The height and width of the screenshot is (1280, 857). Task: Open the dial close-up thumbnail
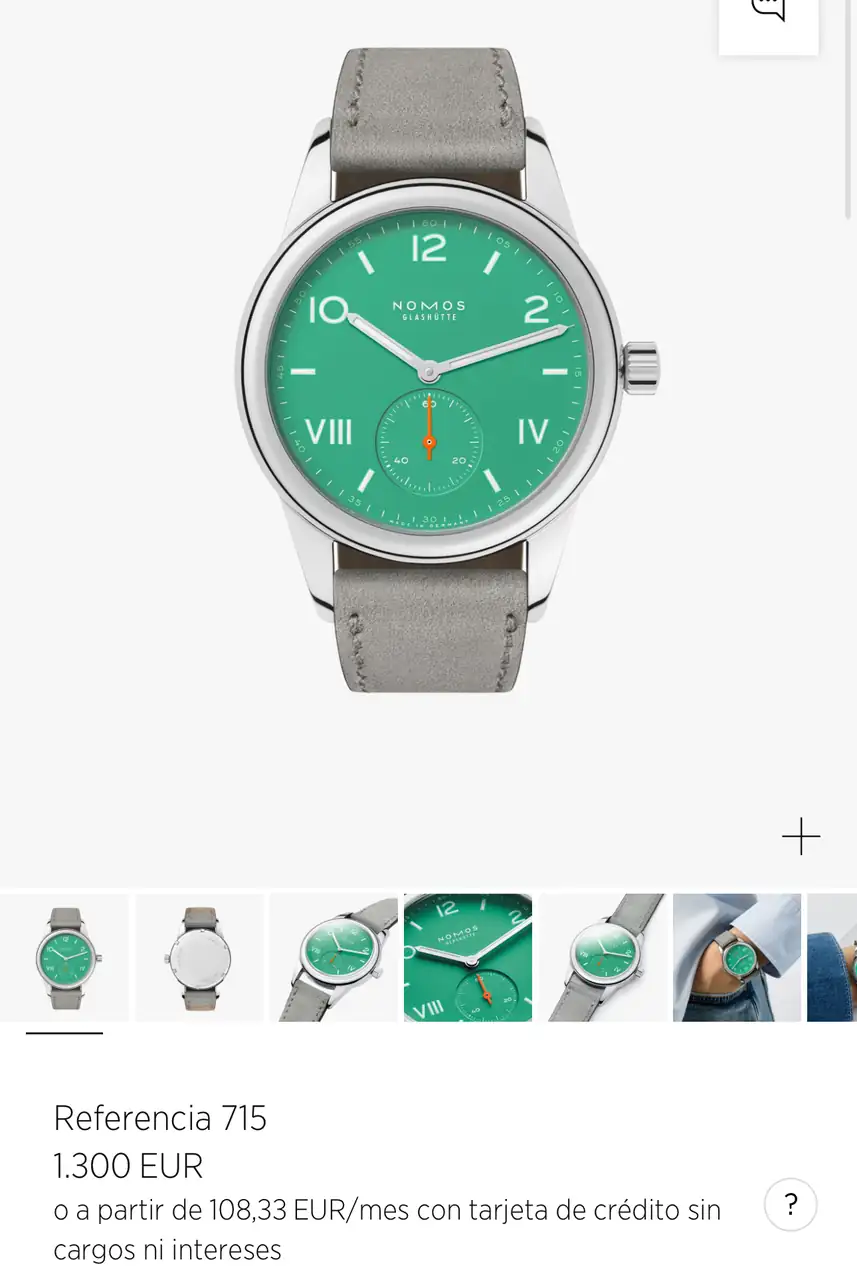click(x=468, y=958)
